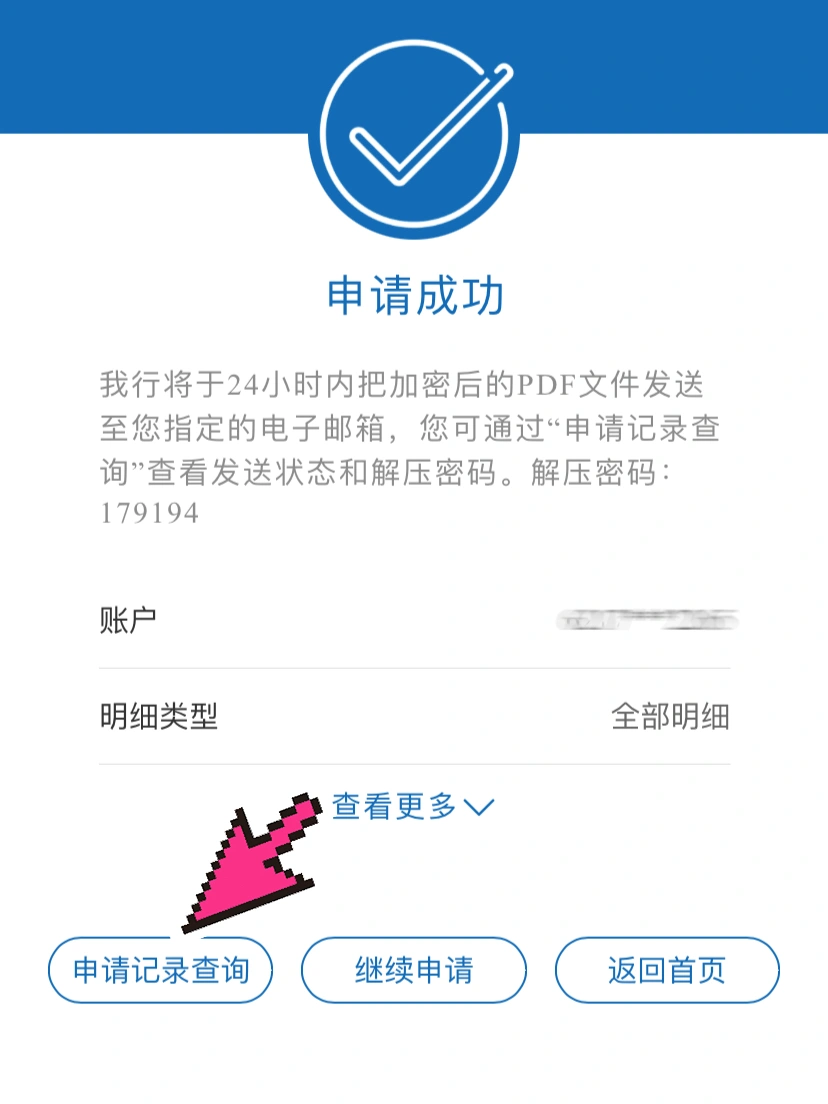828x1104 pixels.
Task: Click the down chevron next to 查看更多
Action: pos(483,810)
